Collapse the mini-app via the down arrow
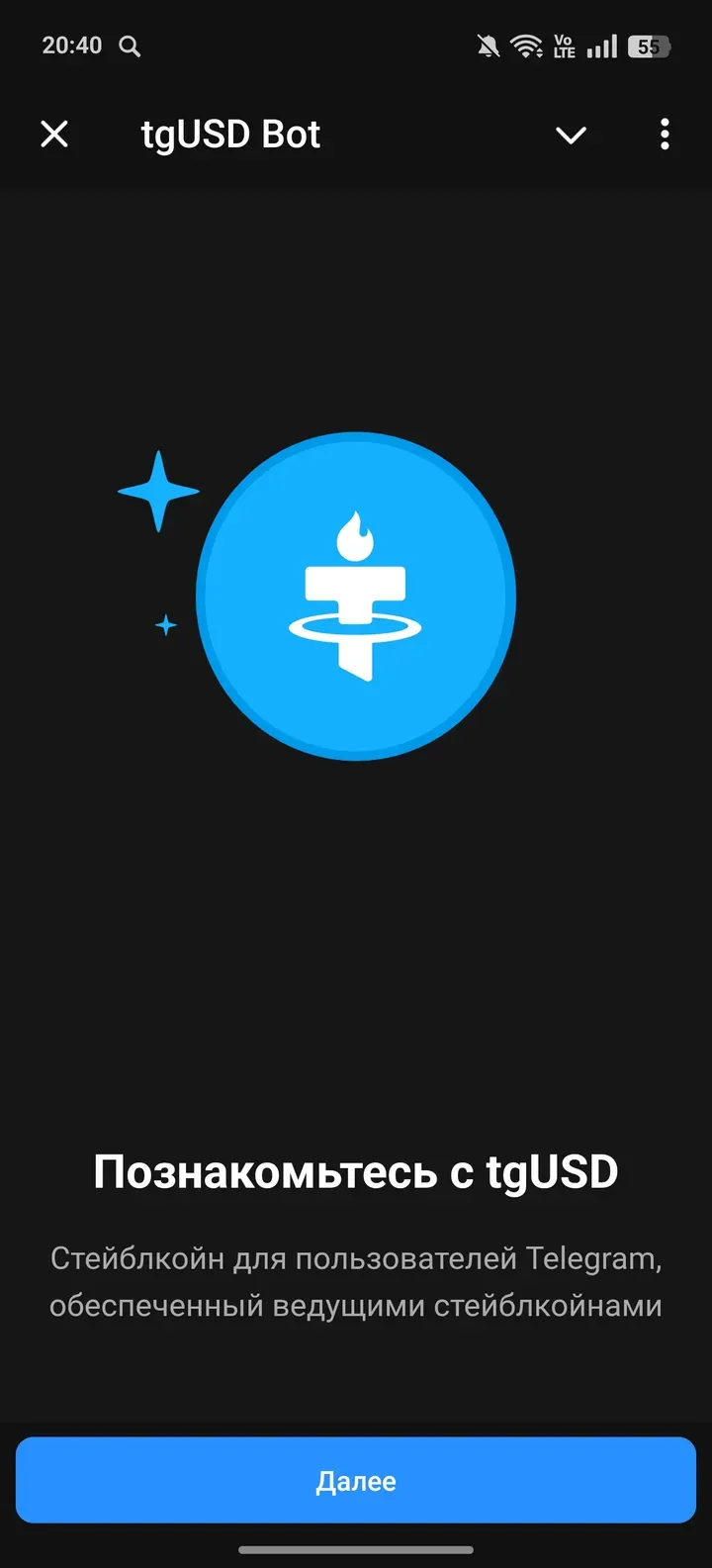The width and height of the screenshot is (712, 1568). point(572,137)
